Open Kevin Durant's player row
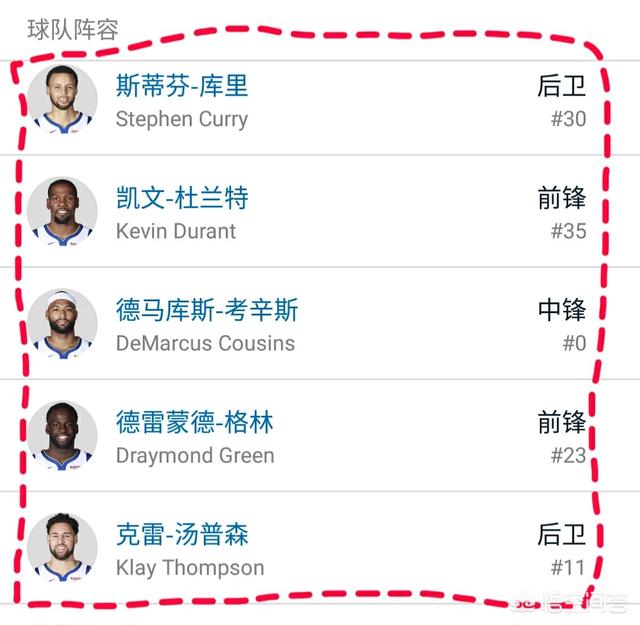 tap(181, 213)
